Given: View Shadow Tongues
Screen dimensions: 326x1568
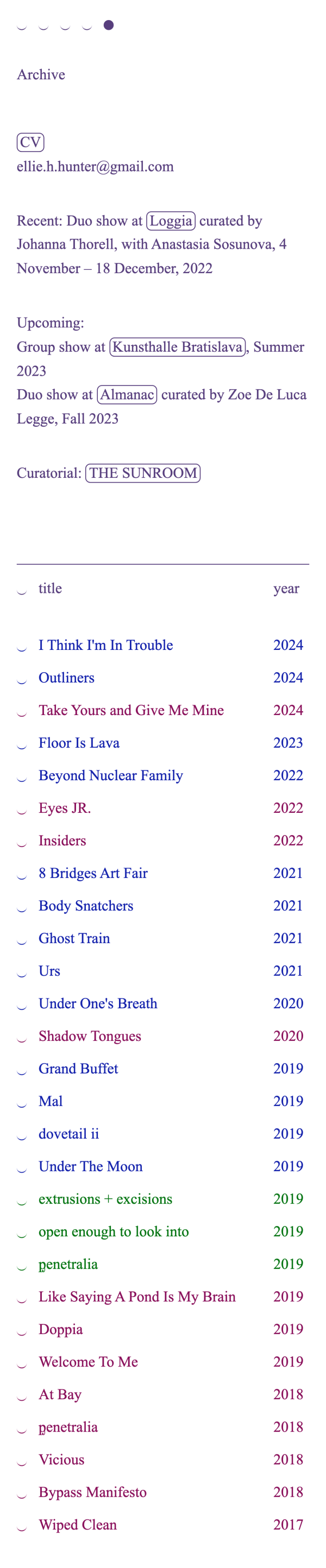Looking at the screenshot, I should pos(90,1036).
